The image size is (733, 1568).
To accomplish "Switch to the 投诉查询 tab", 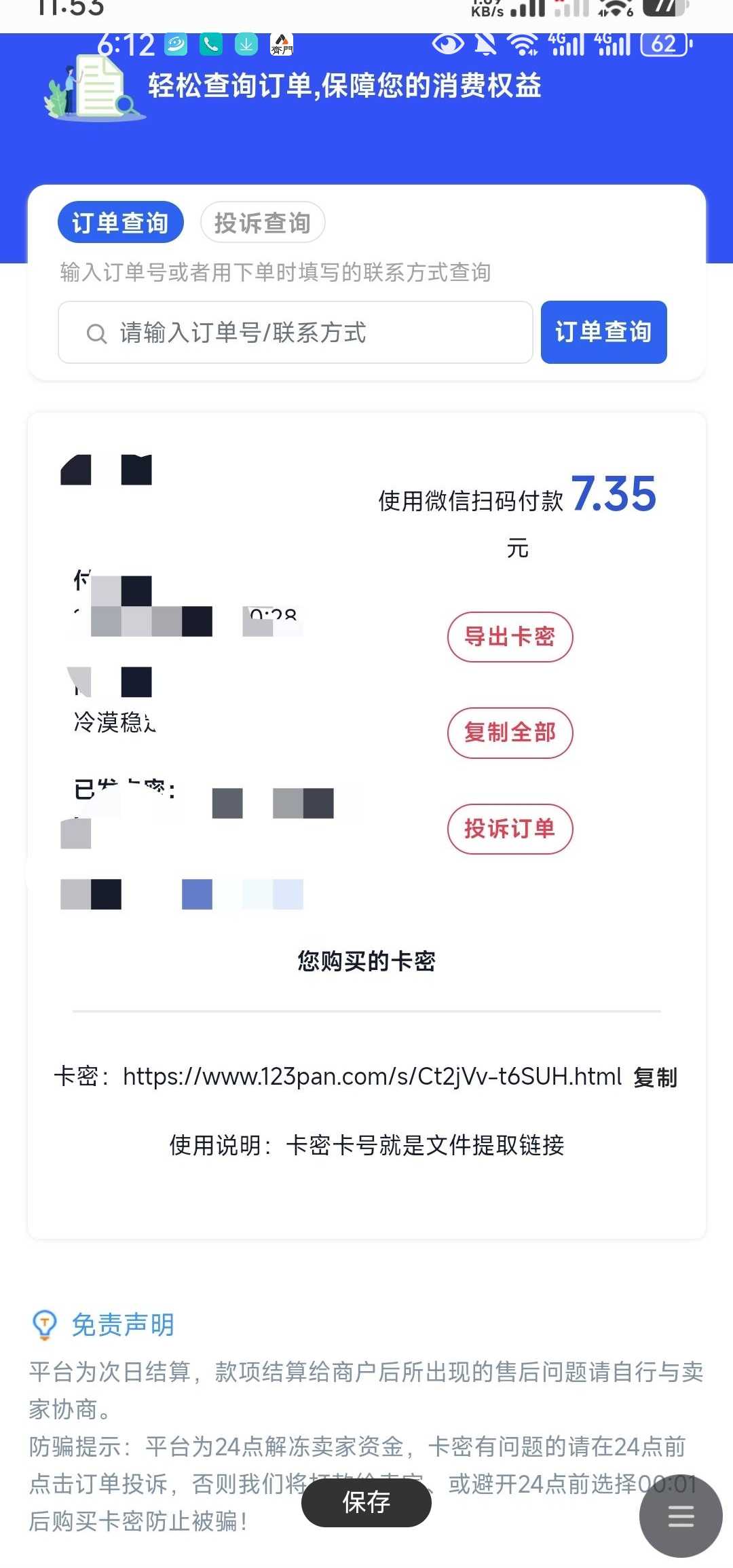I will [x=263, y=223].
